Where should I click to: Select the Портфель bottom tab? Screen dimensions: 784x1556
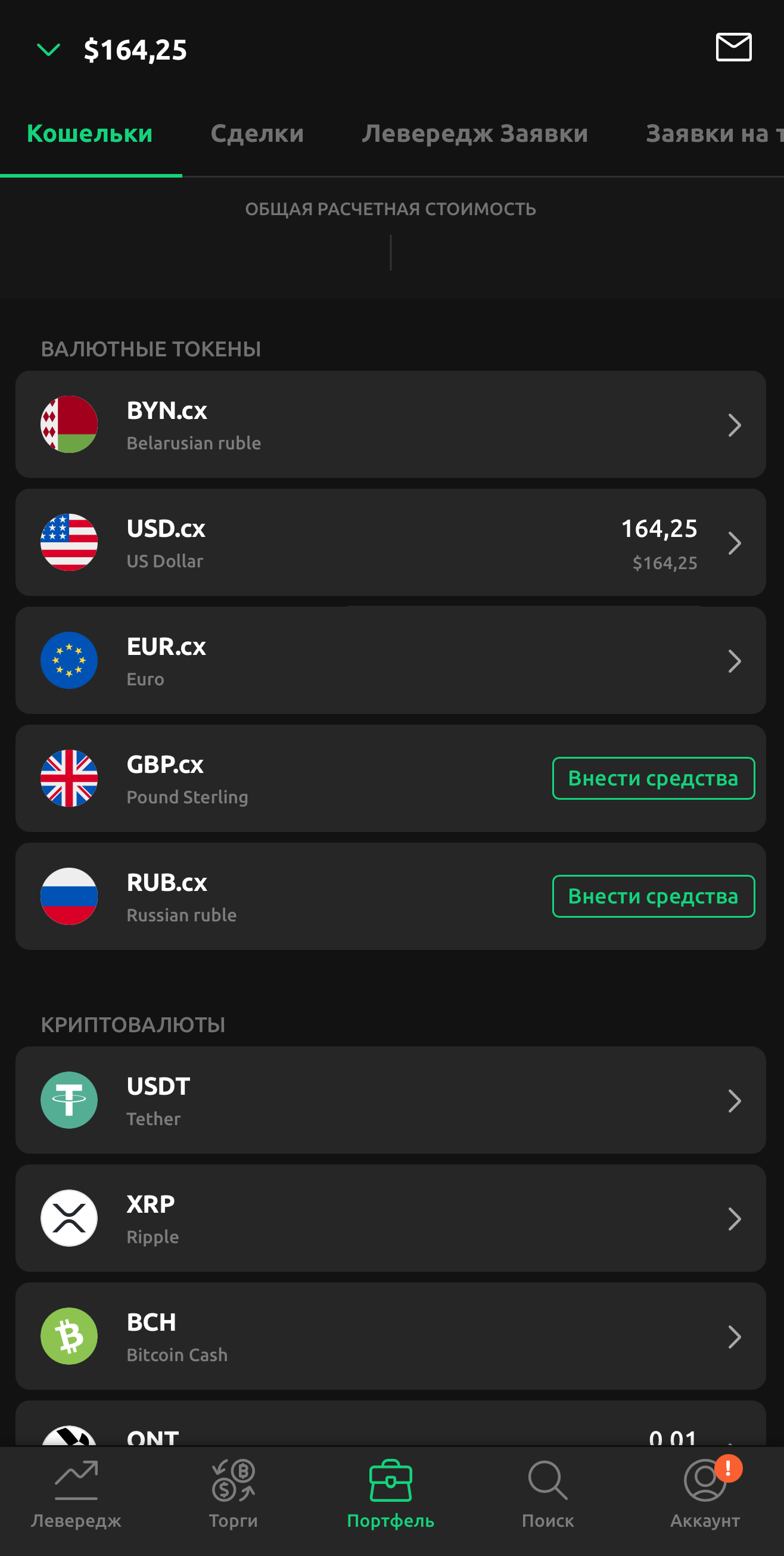390,1493
